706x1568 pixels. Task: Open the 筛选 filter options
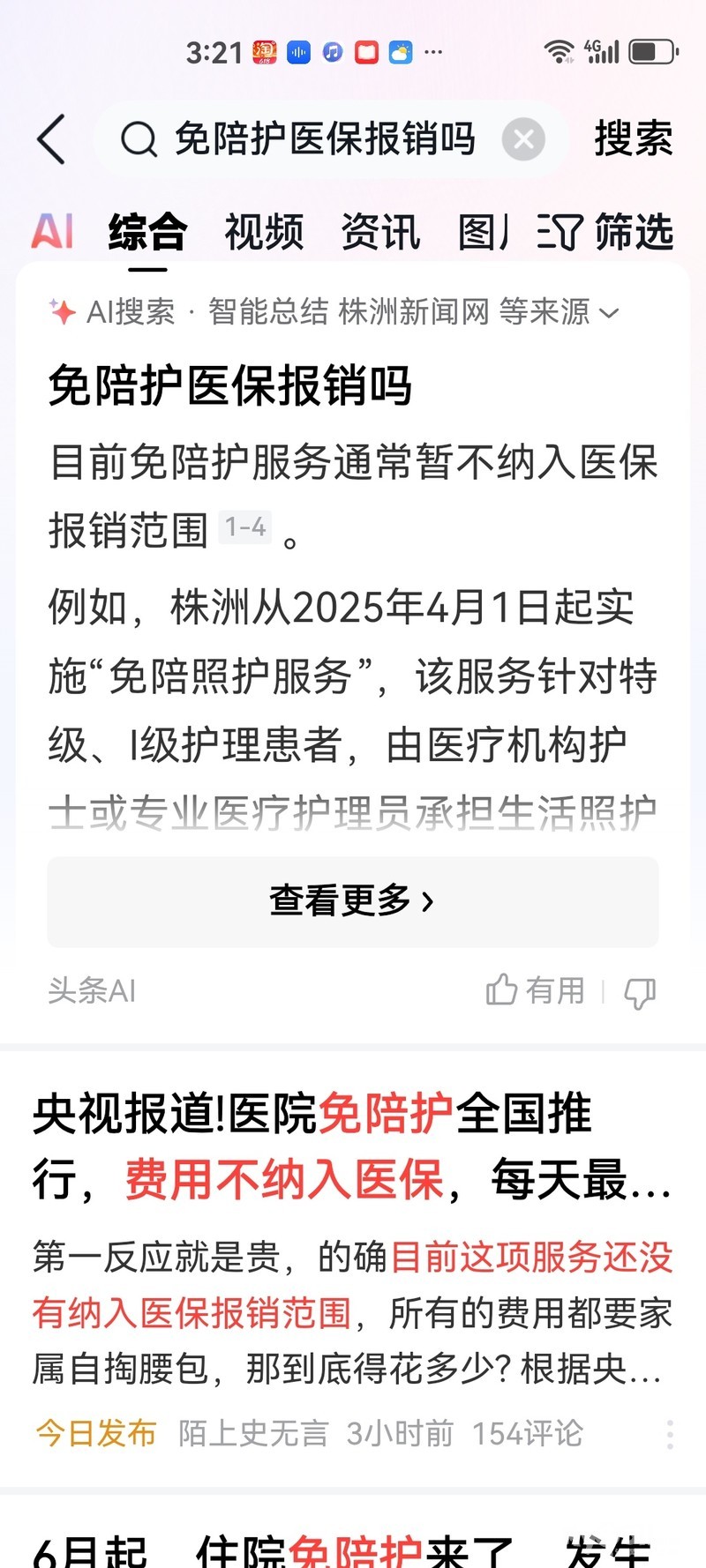pyautogui.click(x=607, y=232)
